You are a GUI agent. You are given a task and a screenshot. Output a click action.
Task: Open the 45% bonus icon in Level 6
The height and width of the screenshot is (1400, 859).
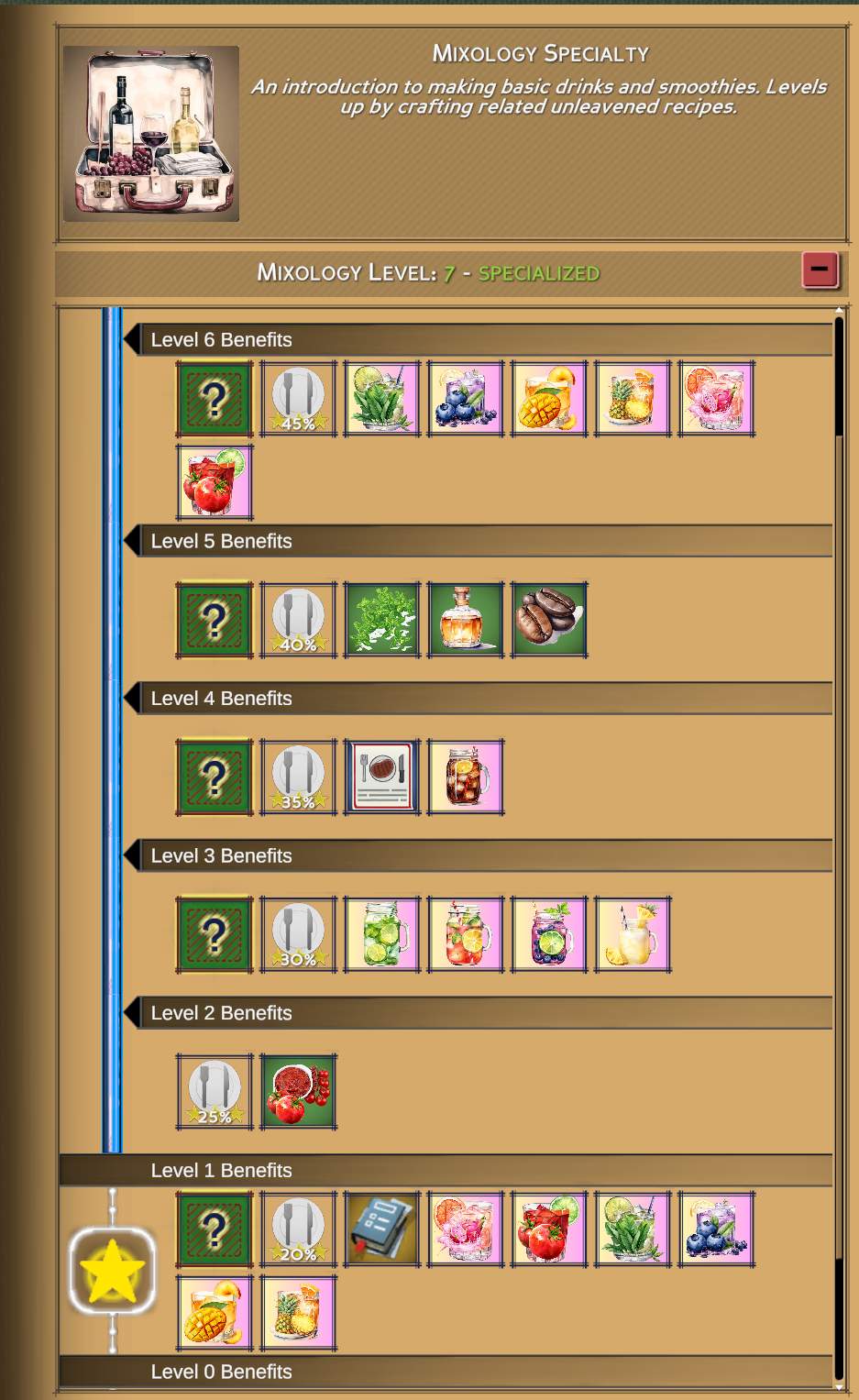[299, 399]
